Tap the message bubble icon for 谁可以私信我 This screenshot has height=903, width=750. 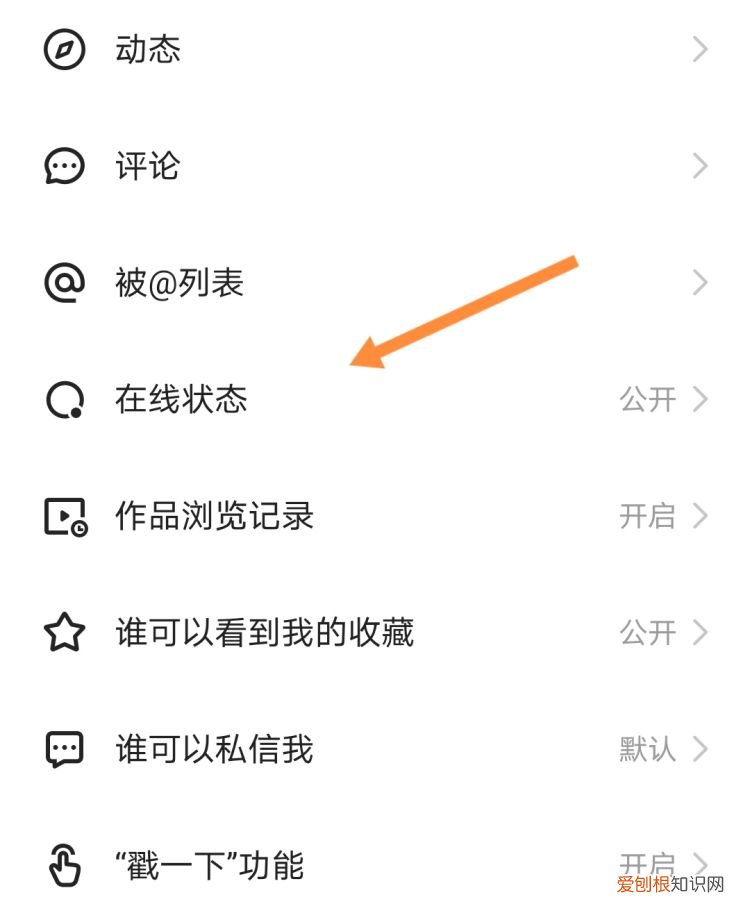pos(64,748)
